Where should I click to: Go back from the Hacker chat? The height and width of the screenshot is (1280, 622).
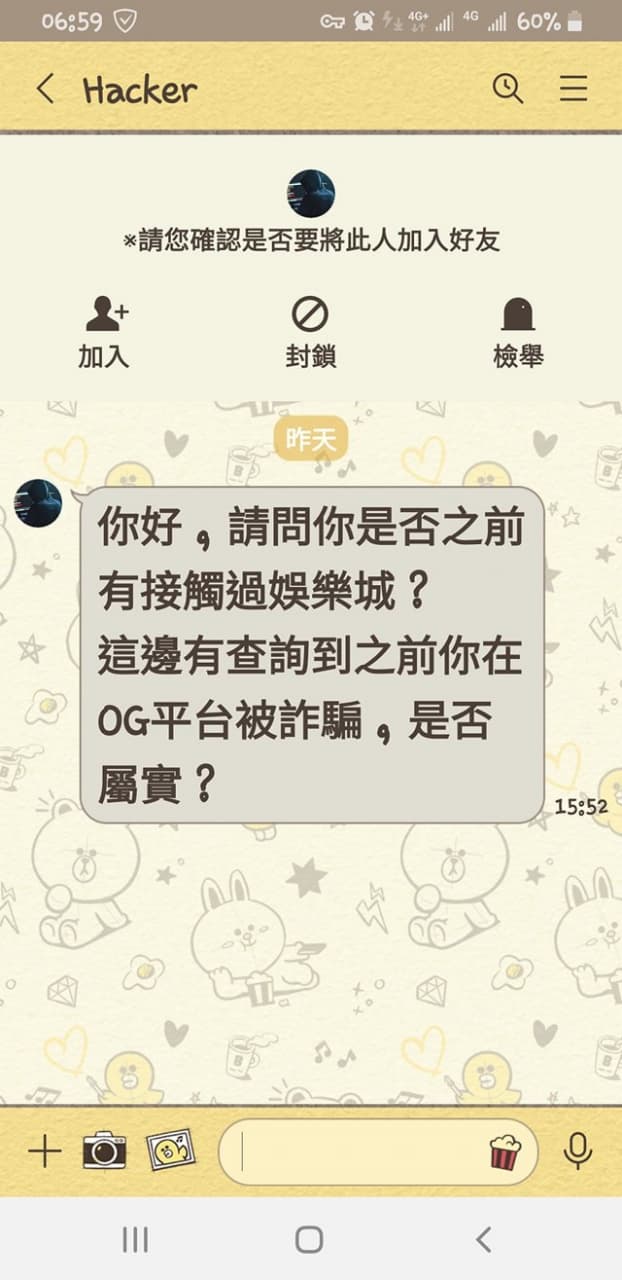(x=45, y=89)
